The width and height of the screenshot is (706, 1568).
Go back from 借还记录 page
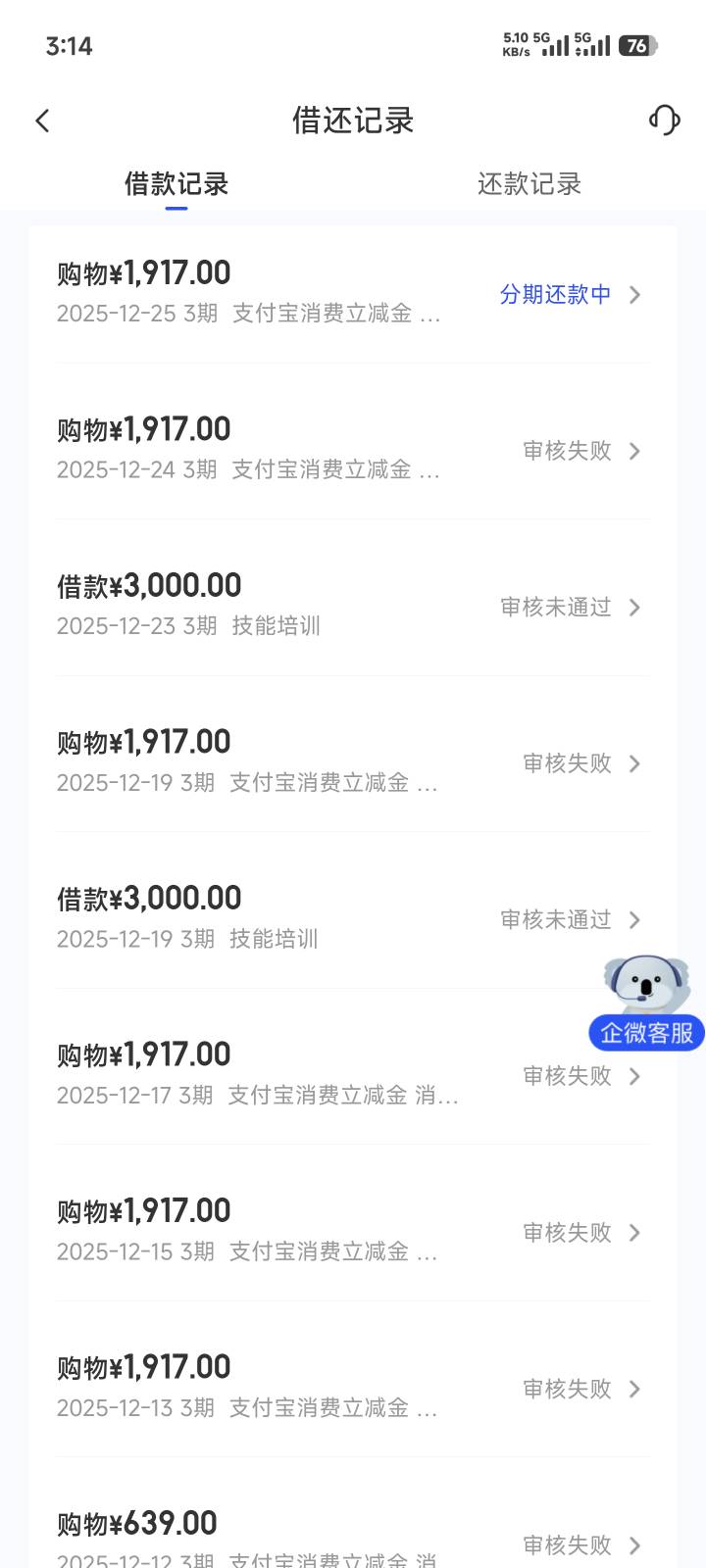pos(42,121)
